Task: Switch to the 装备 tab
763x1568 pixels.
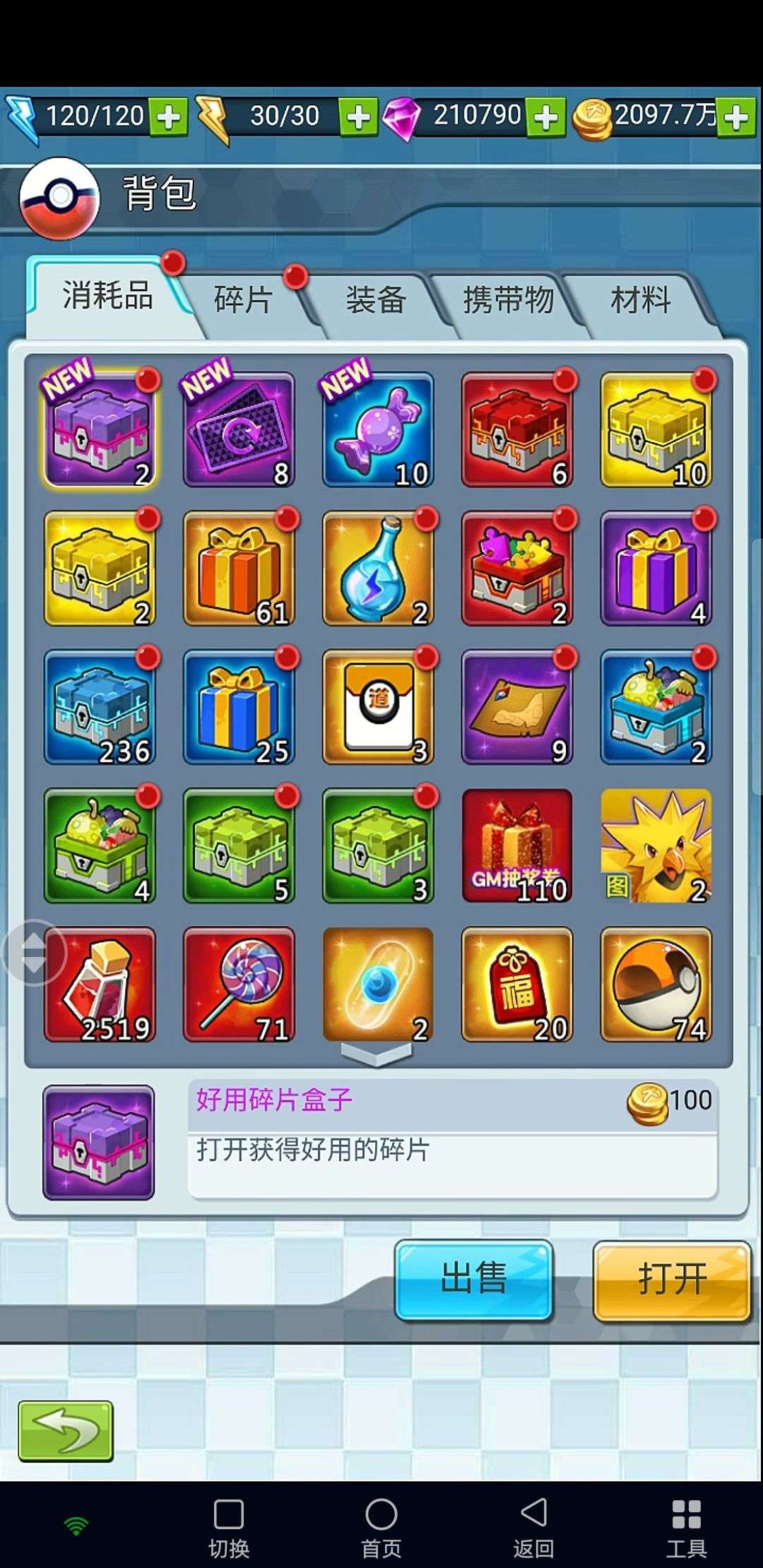Action: (x=375, y=299)
